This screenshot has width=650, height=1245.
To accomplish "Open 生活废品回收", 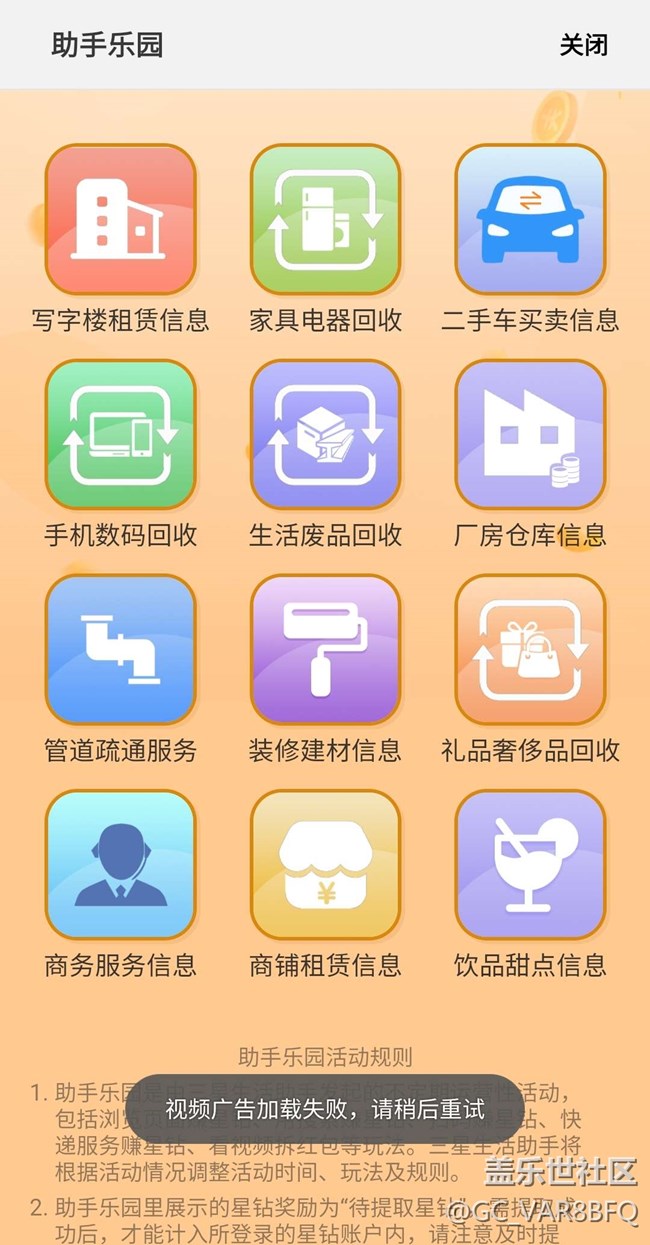I will (x=325, y=435).
